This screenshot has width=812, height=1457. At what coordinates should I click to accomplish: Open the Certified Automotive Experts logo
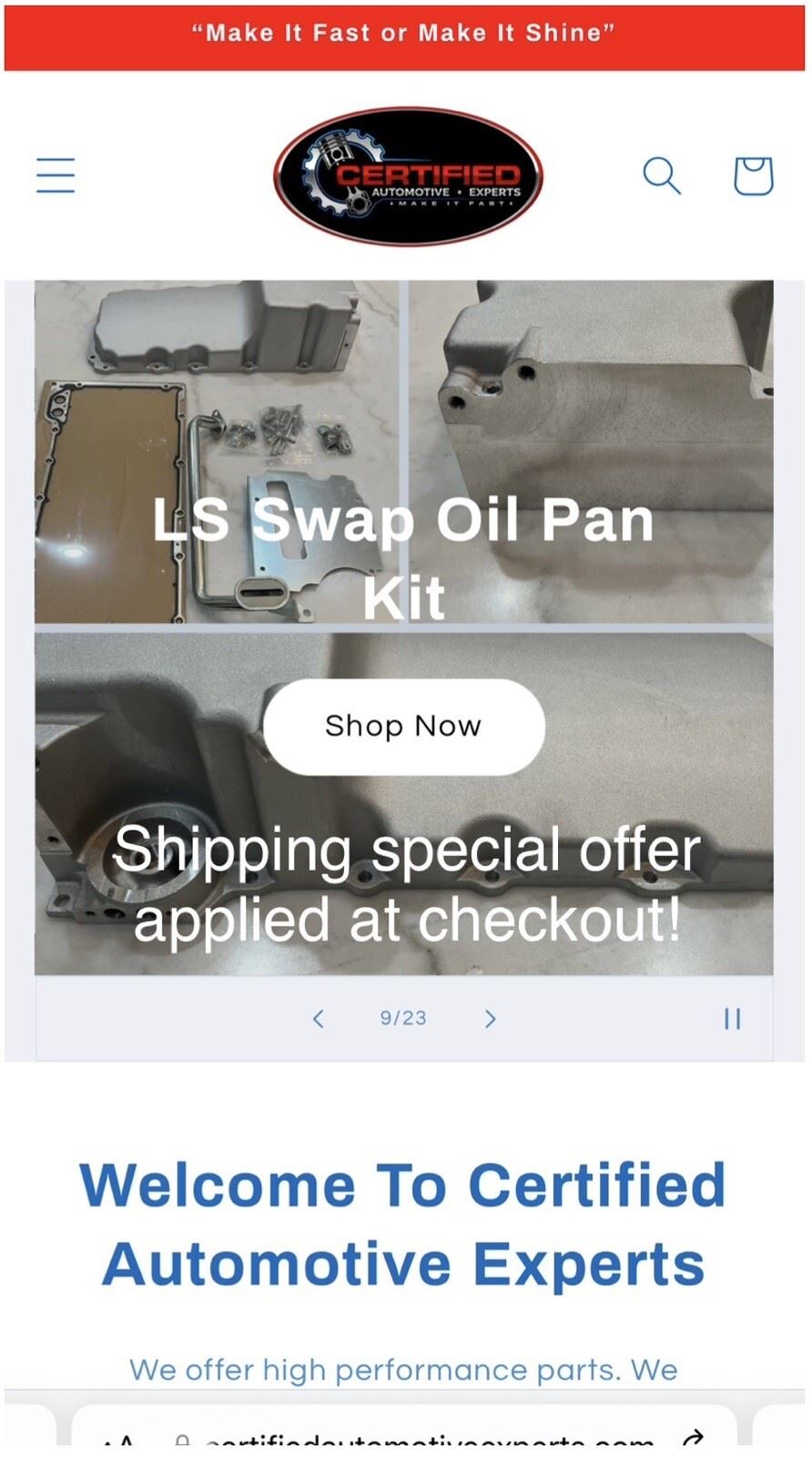[408, 177]
